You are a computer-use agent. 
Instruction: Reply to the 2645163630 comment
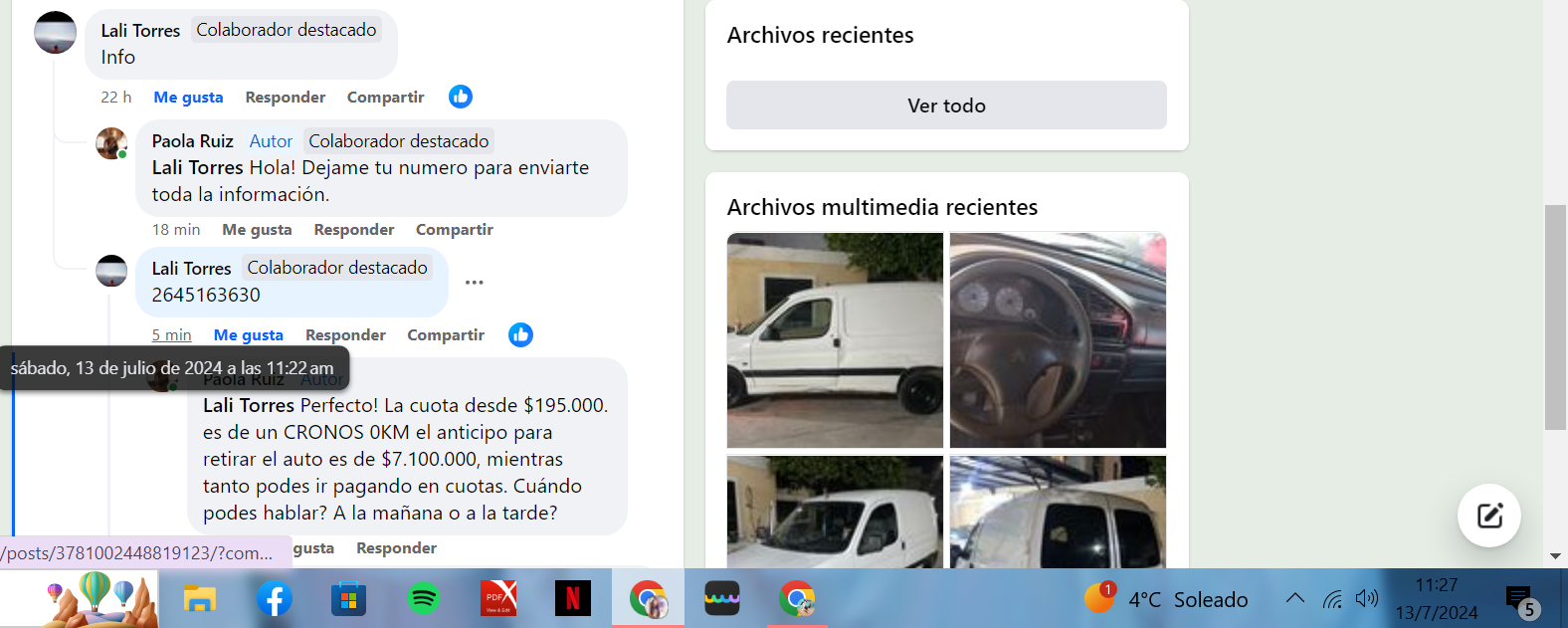tap(345, 335)
